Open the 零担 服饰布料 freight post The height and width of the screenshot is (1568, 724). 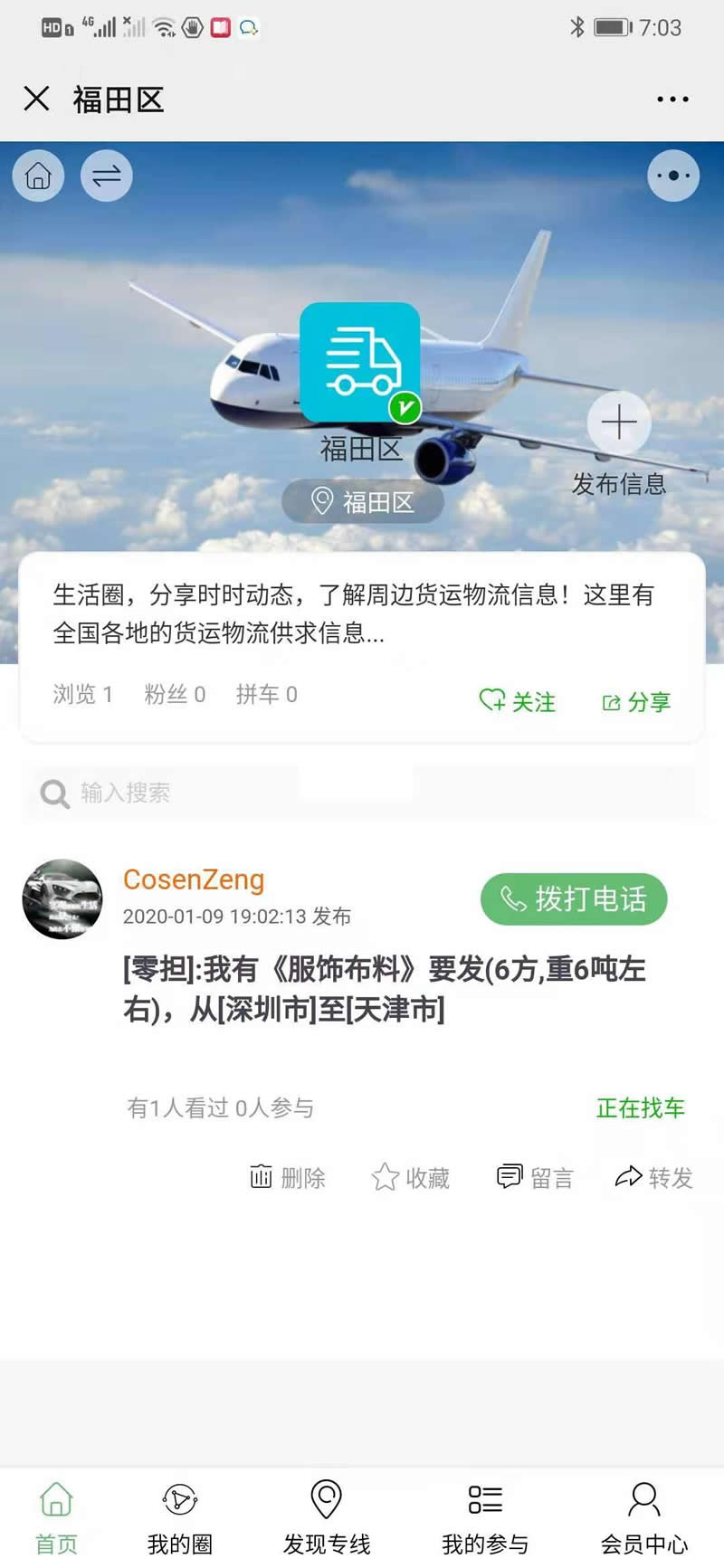click(x=385, y=989)
